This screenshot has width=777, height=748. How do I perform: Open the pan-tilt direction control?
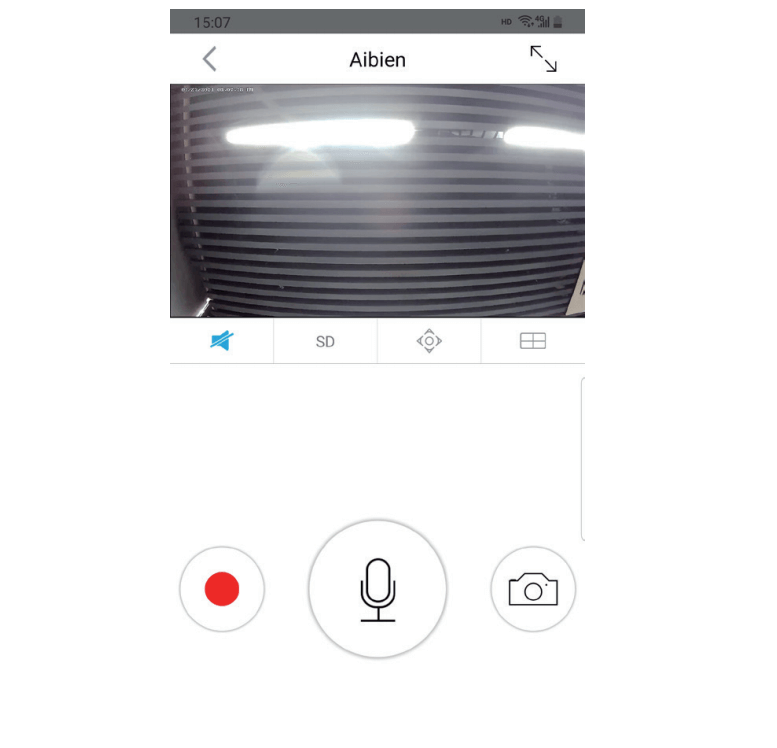429,341
